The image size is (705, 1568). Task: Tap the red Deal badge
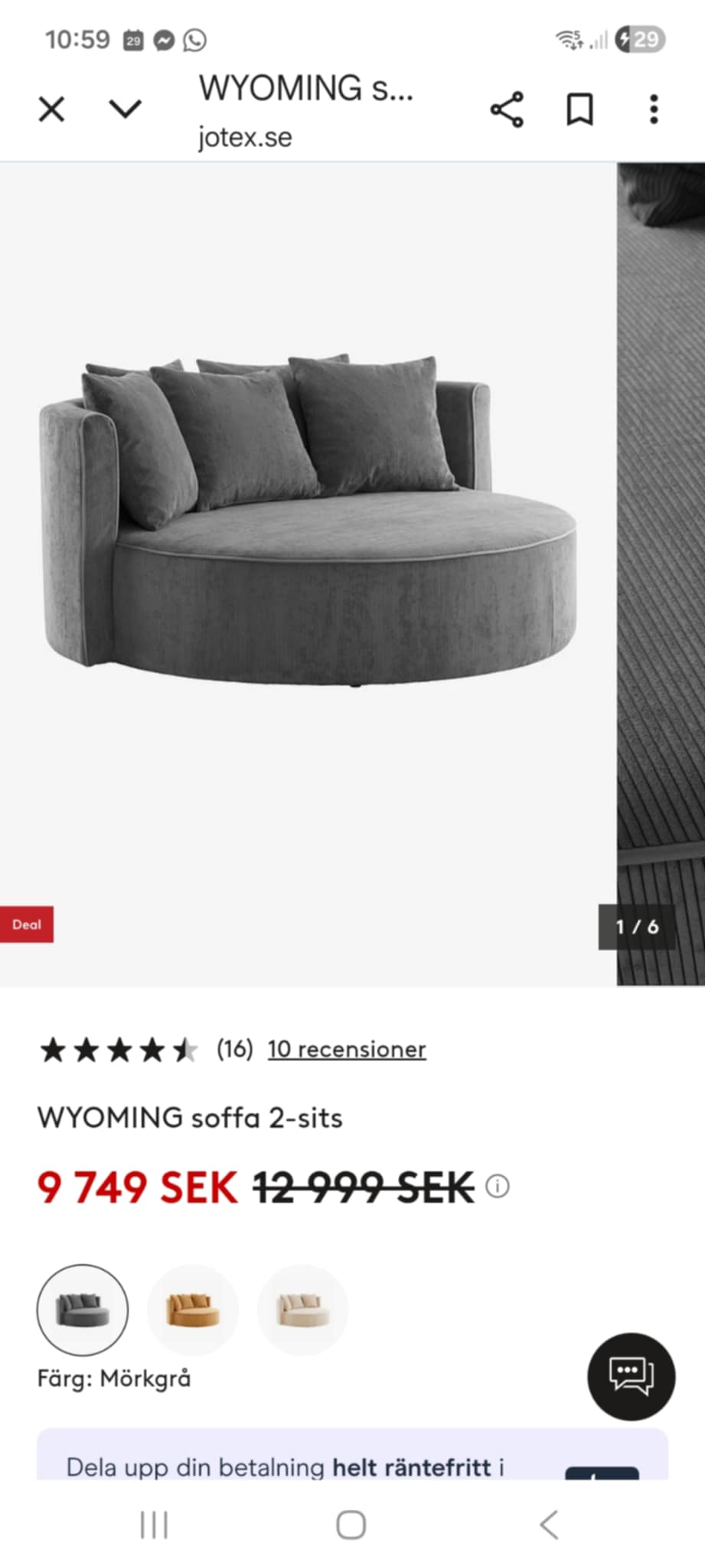pyautogui.click(x=27, y=924)
